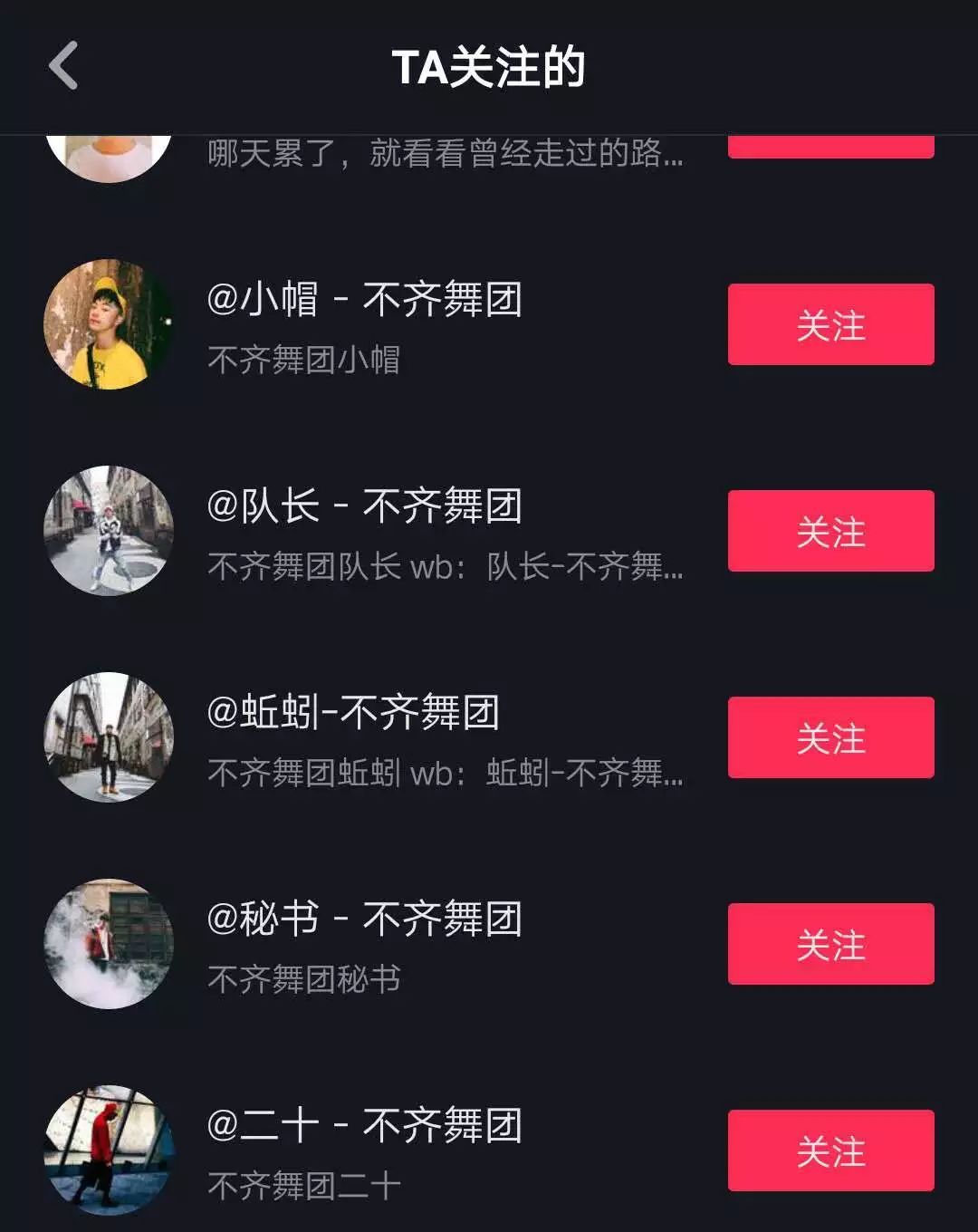Follow @蚯蚓-不齐舞团
The height and width of the screenshot is (1232, 978).
click(829, 739)
